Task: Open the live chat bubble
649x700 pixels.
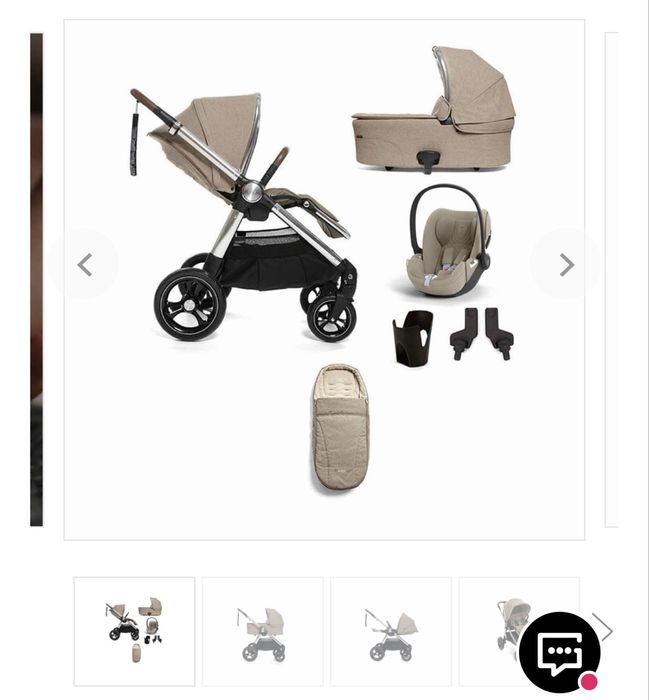Action: 559,652
